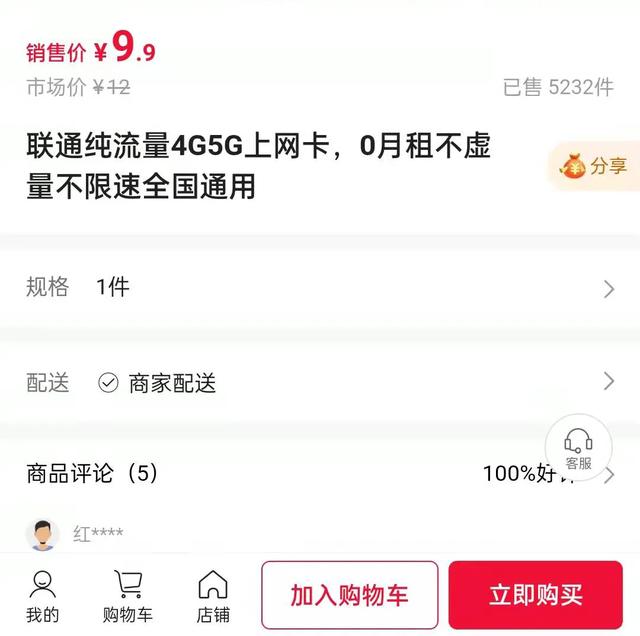
Task: Tap the 分享 share button
Action: pos(596,166)
